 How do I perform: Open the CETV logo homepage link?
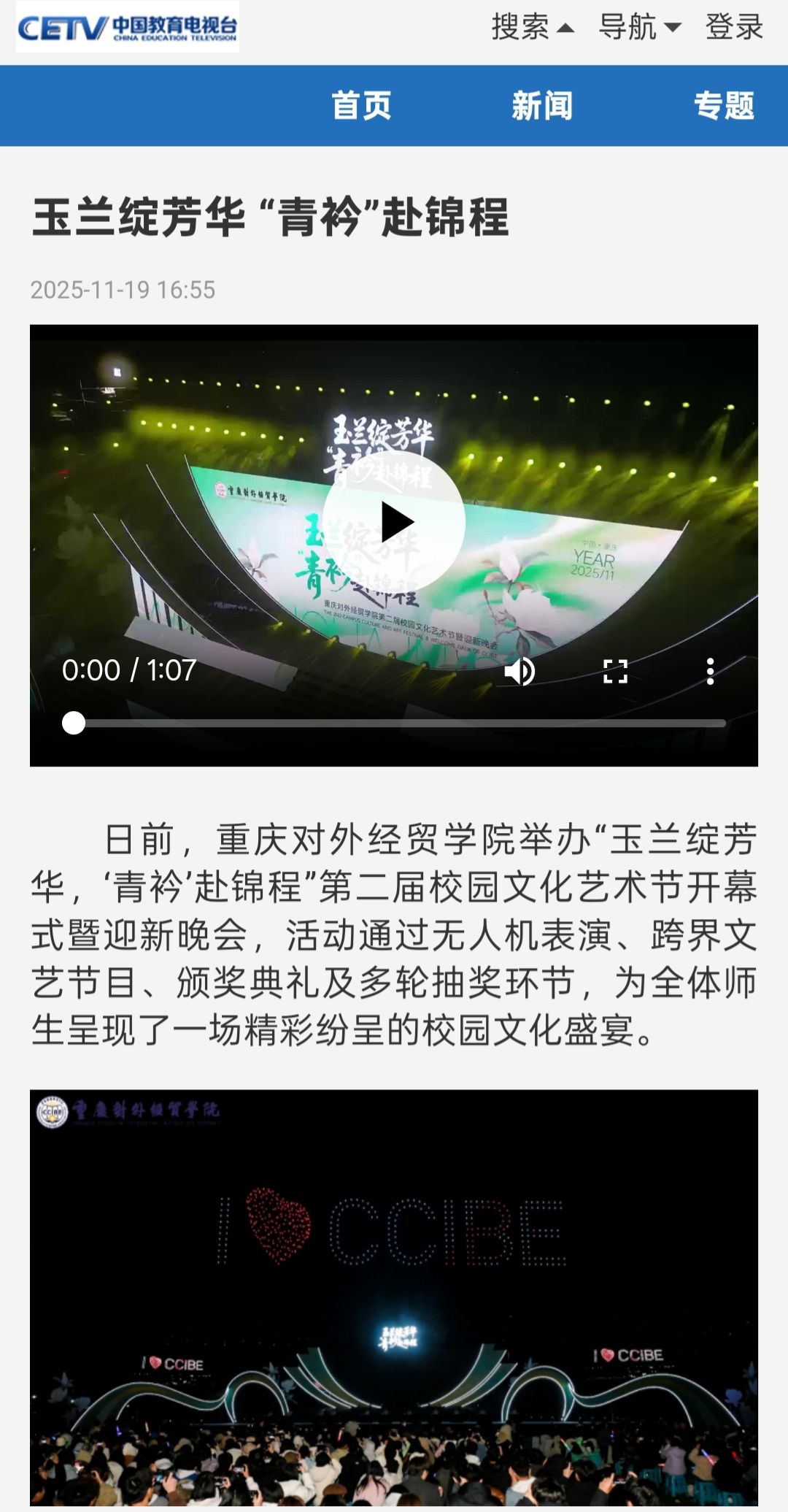point(128,28)
